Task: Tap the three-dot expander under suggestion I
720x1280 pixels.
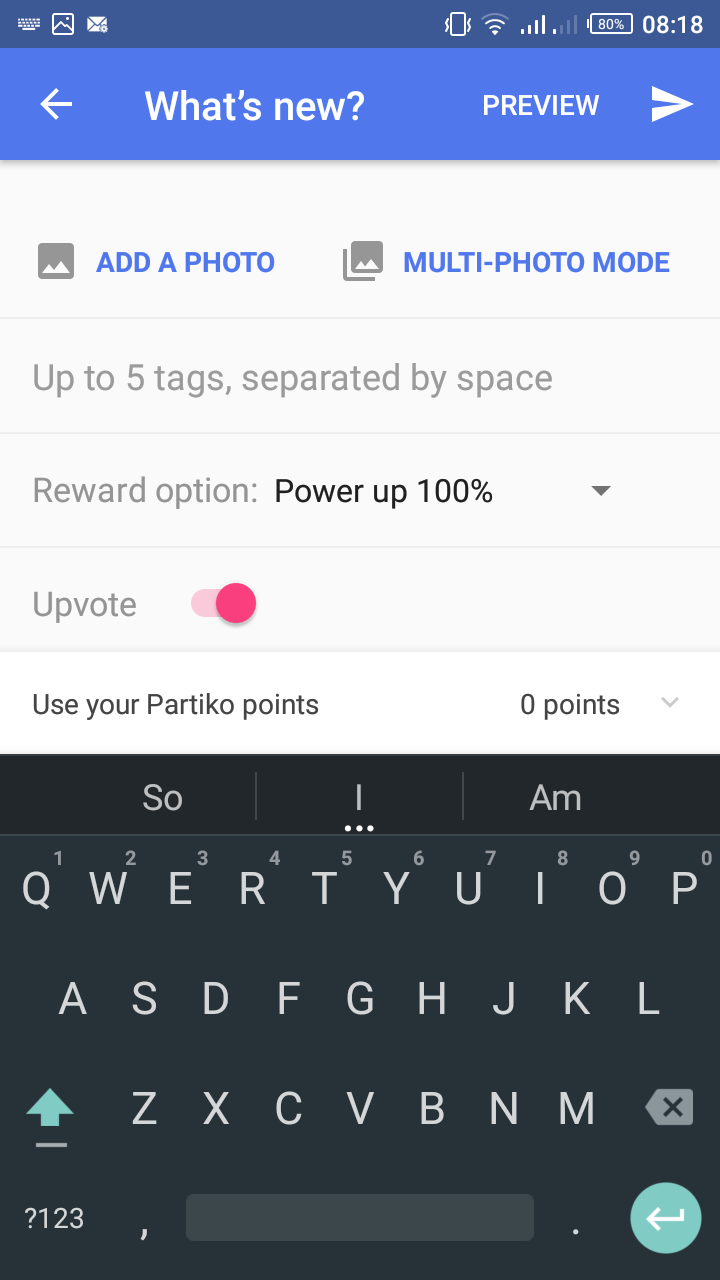Action: click(360, 827)
